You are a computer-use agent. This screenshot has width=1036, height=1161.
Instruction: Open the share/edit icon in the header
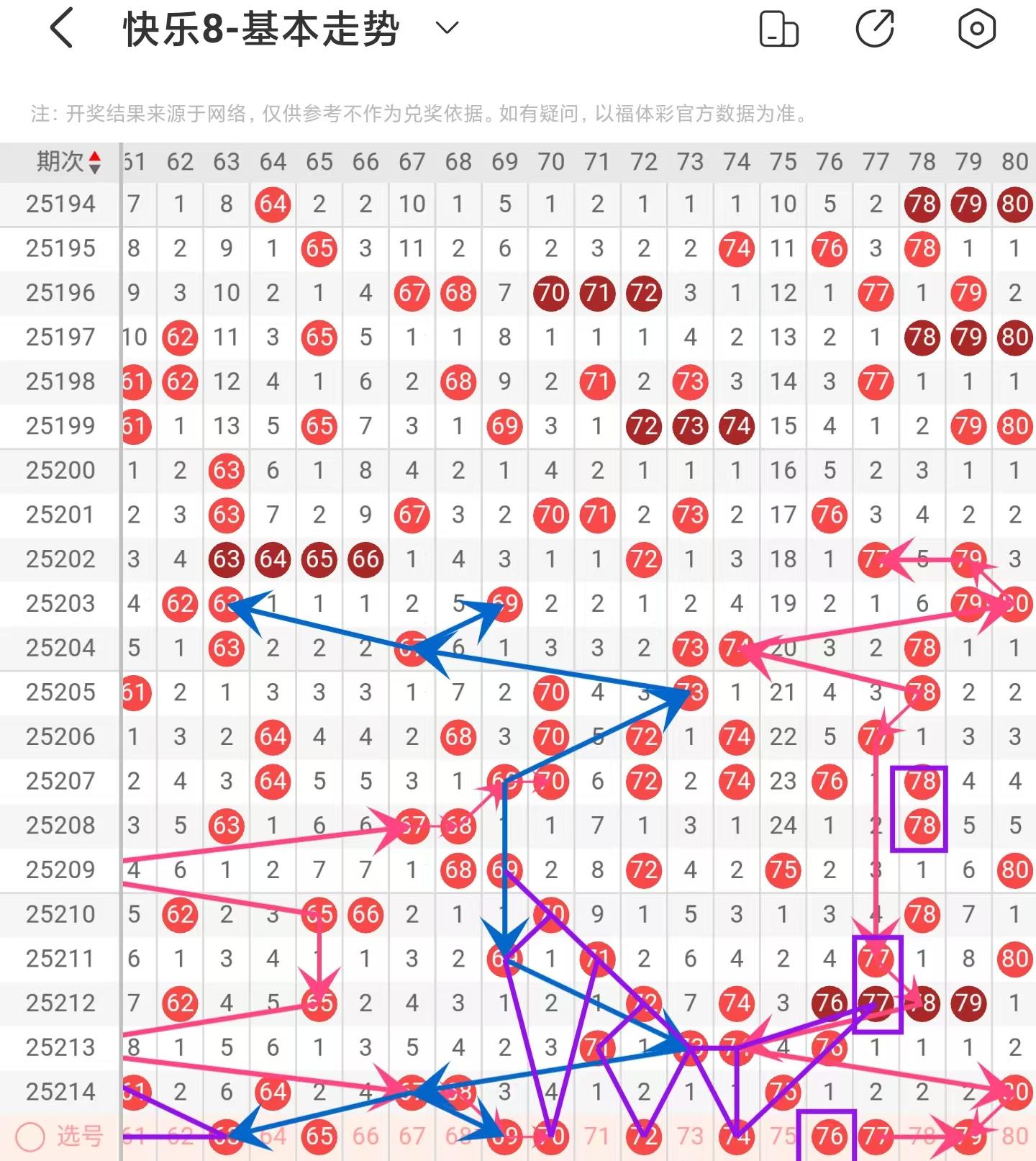coord(875,30)
